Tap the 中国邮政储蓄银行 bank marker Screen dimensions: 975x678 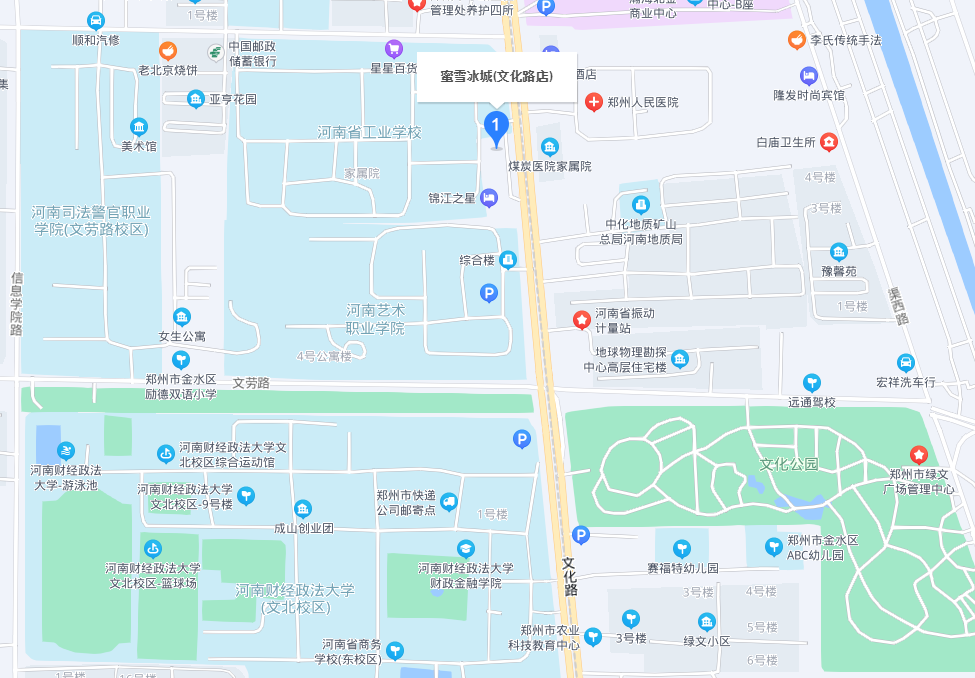pos(215,52)
